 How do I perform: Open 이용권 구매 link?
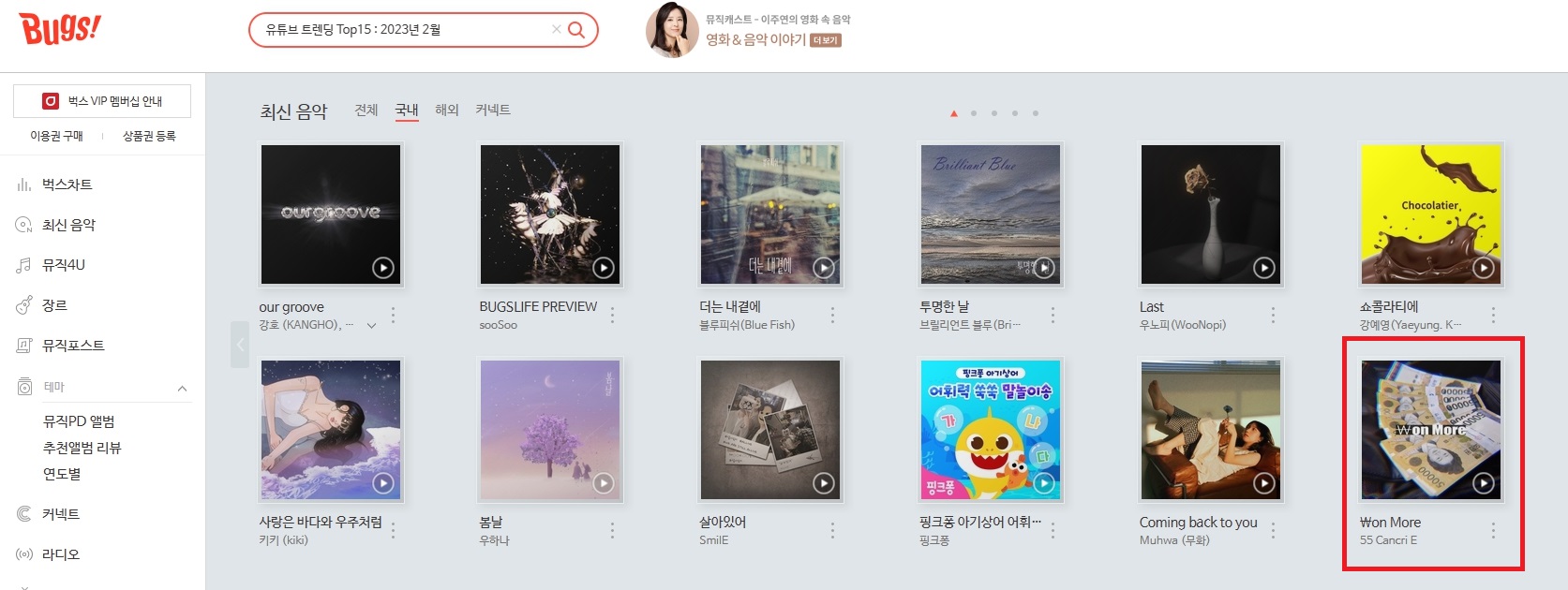click(x=56, y=136)
